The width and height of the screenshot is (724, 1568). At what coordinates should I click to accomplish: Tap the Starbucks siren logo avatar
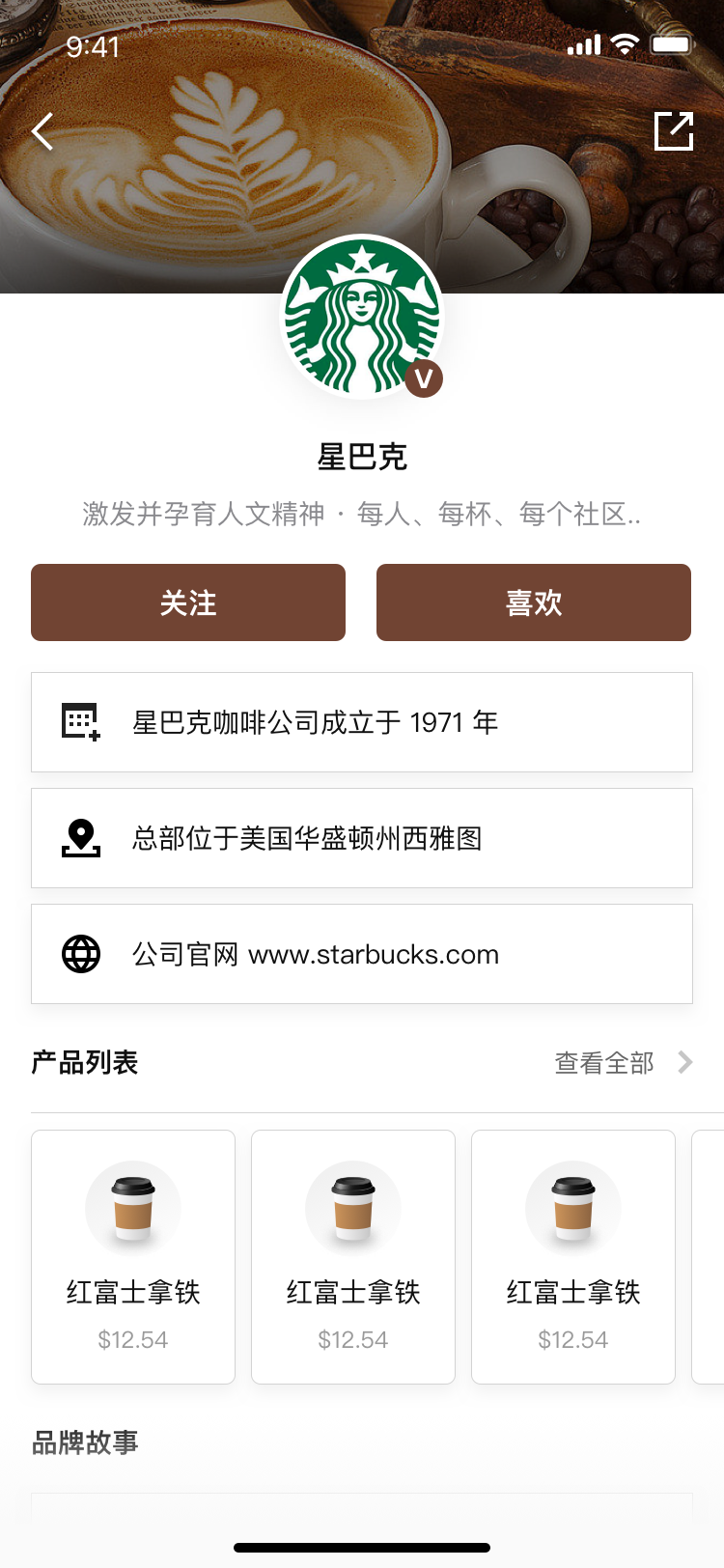click(x=362, y=319)
